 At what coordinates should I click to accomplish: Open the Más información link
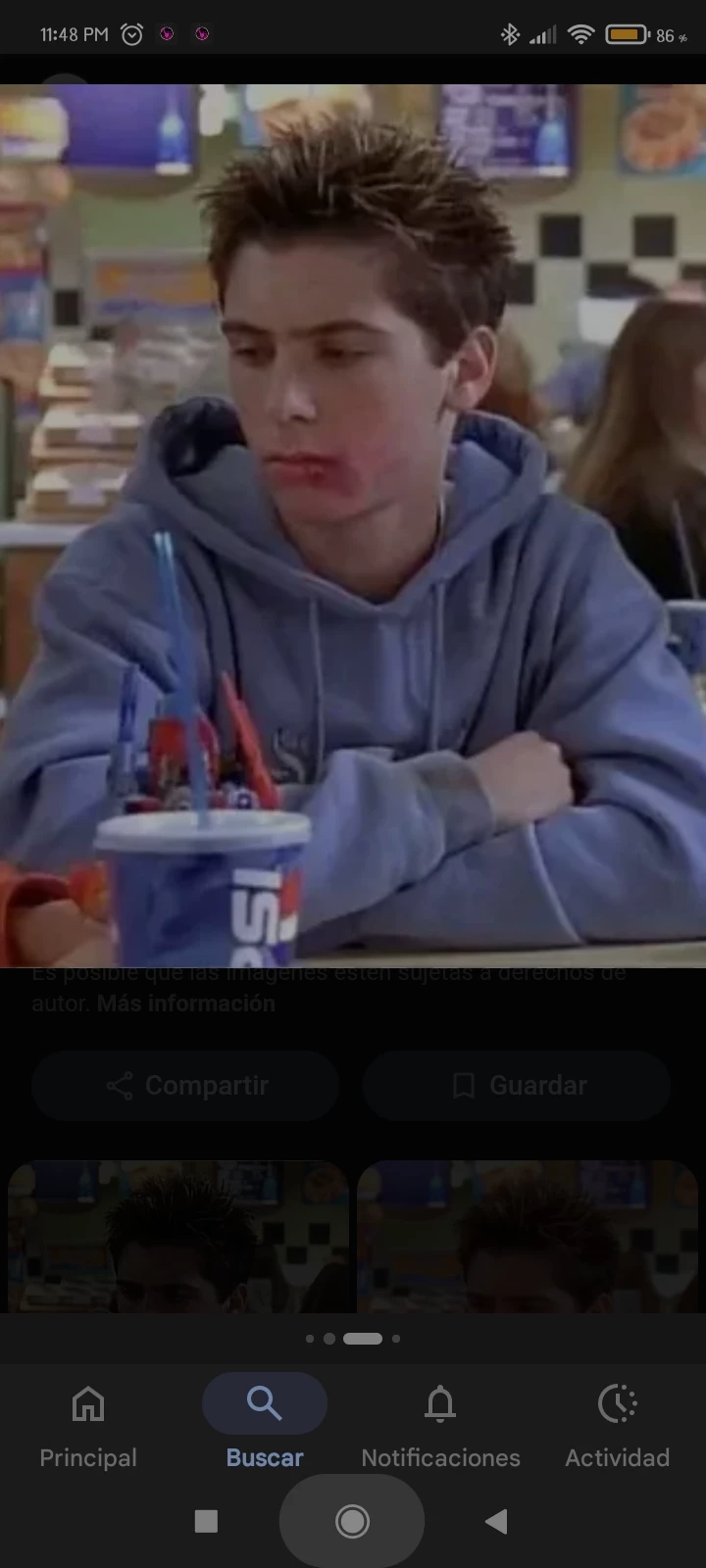point(185,1004)
